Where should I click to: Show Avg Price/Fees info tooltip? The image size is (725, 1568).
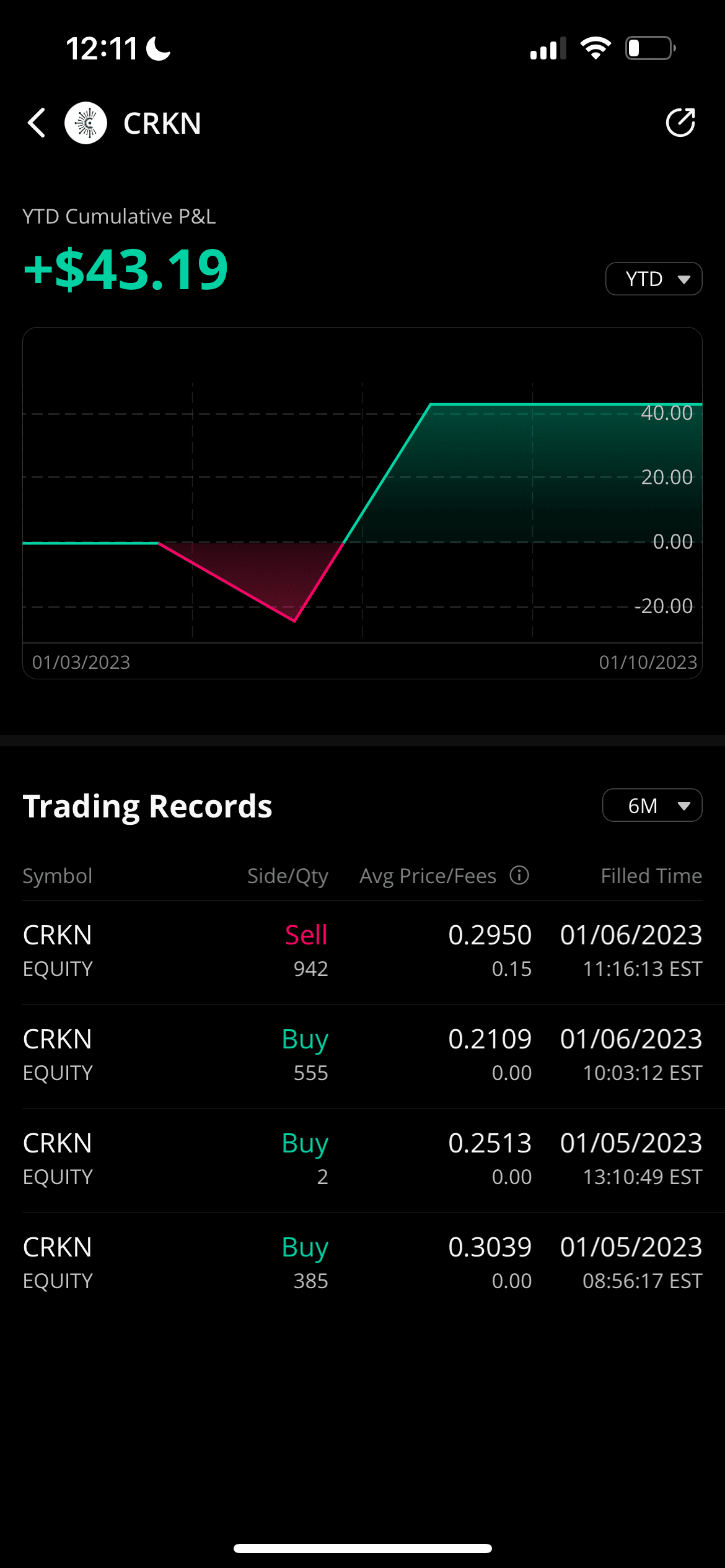coord(519,875)
